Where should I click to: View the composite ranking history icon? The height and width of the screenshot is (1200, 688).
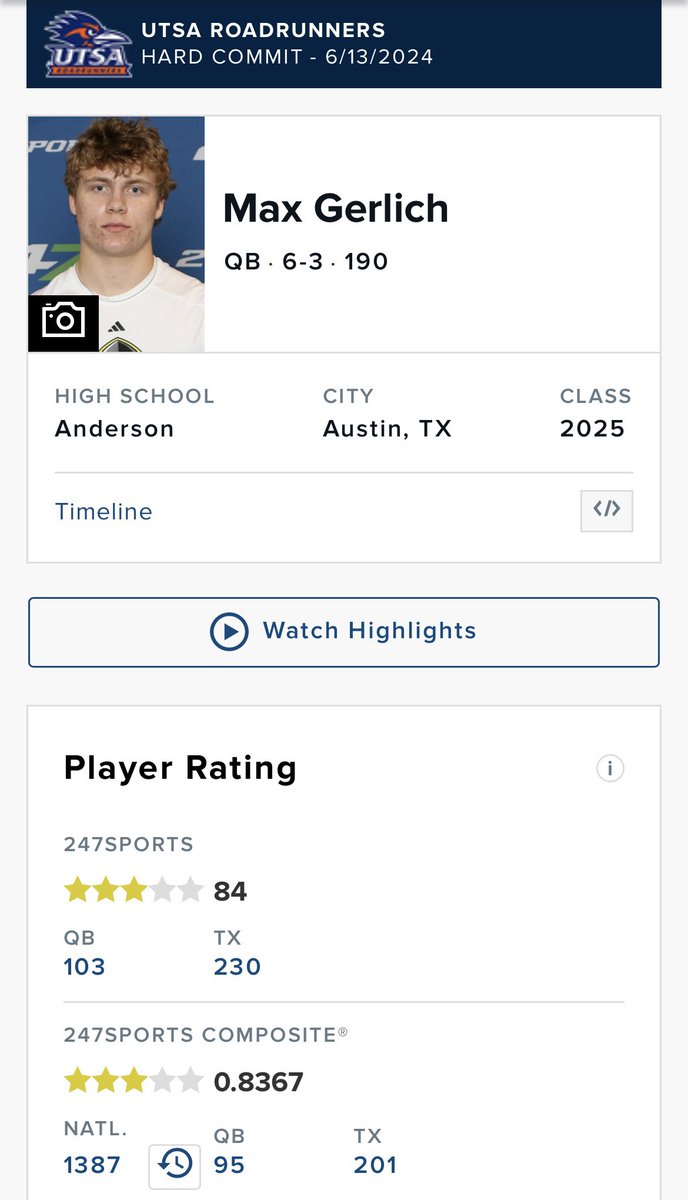(x=175, y=1165)
